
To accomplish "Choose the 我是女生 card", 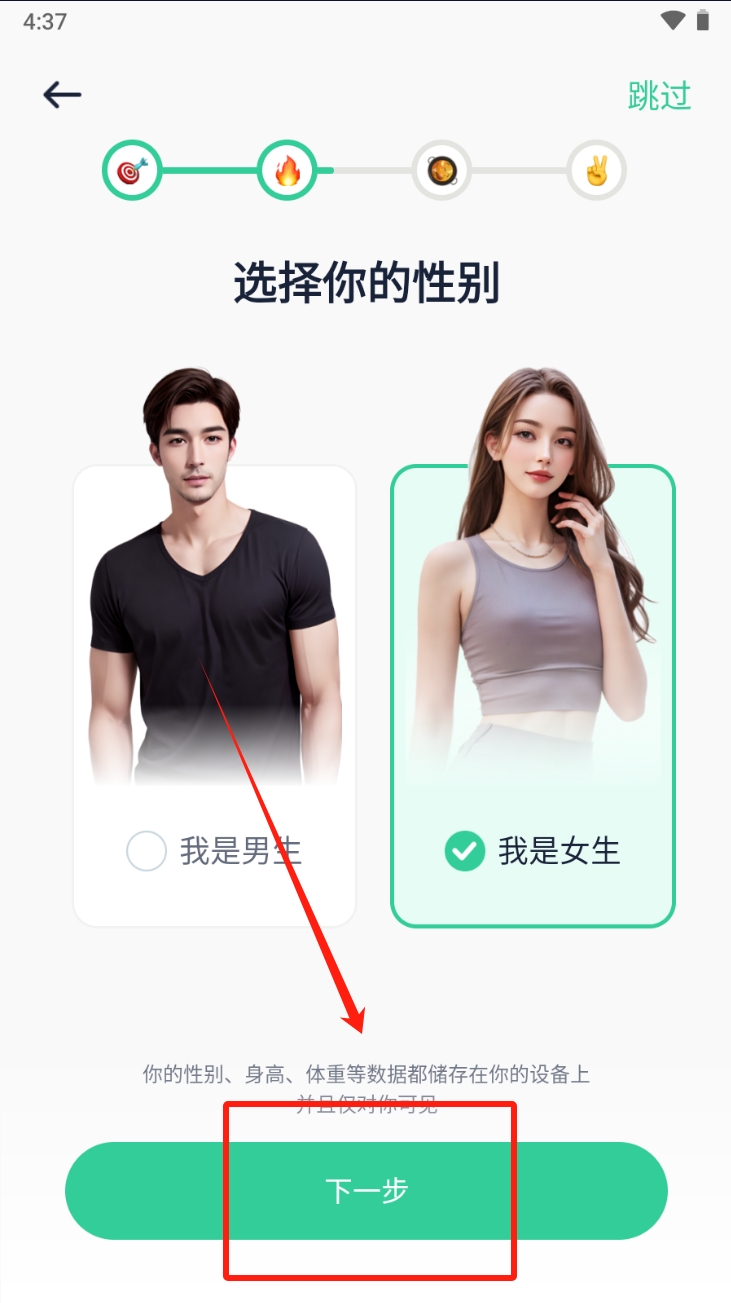I will (x=532, y=696).
